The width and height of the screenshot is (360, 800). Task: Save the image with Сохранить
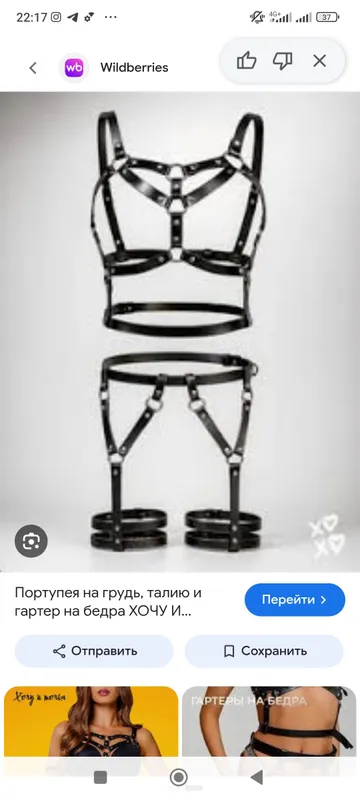point(264,651)
